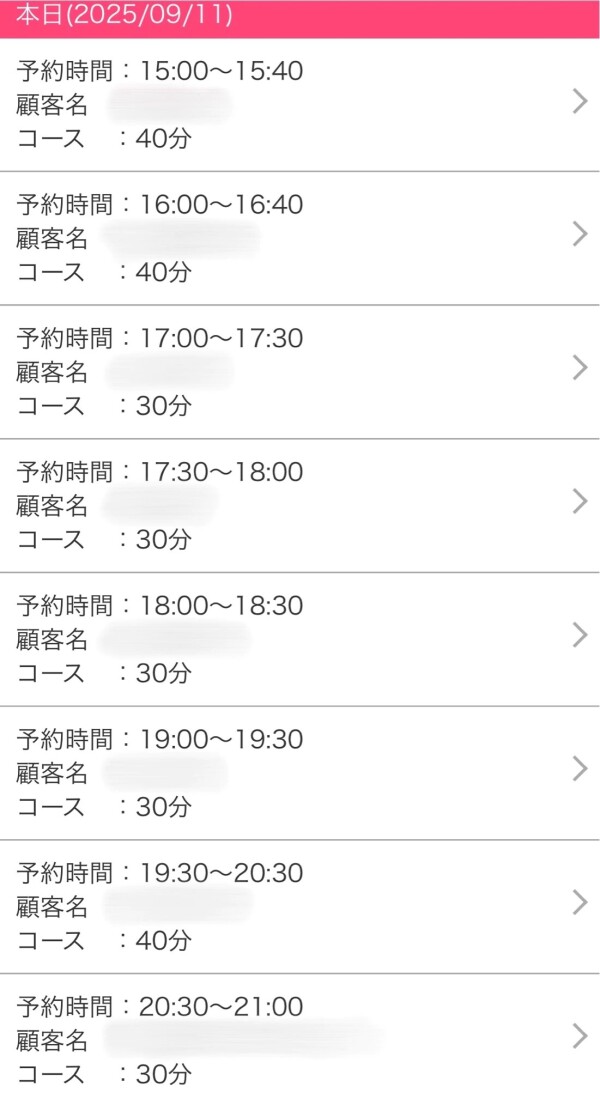This screenshot has height=1105, width=600.
Task: Tap the 19:00～19:30 reservation
Action: pos(300,773)
